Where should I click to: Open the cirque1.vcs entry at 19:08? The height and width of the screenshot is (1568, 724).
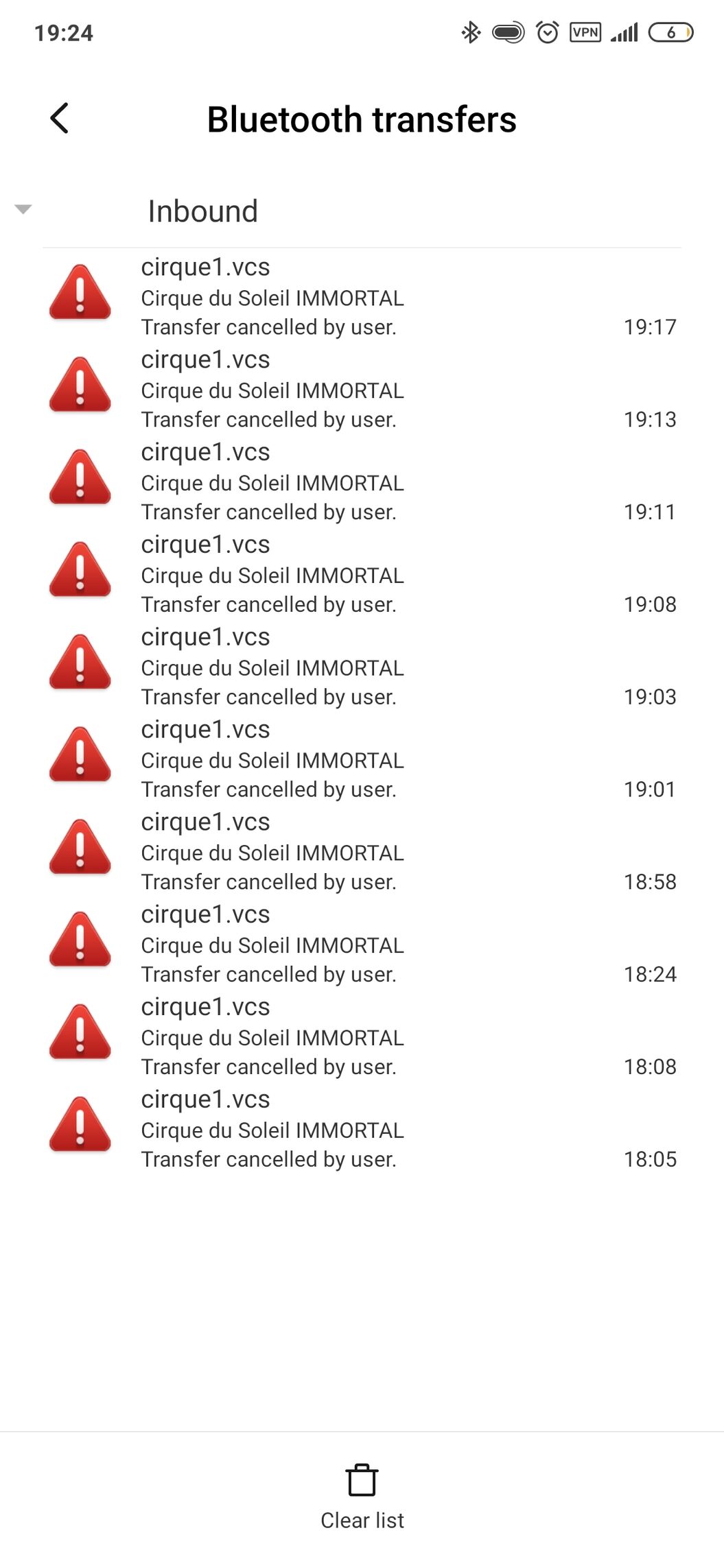(x=362, y=574)
